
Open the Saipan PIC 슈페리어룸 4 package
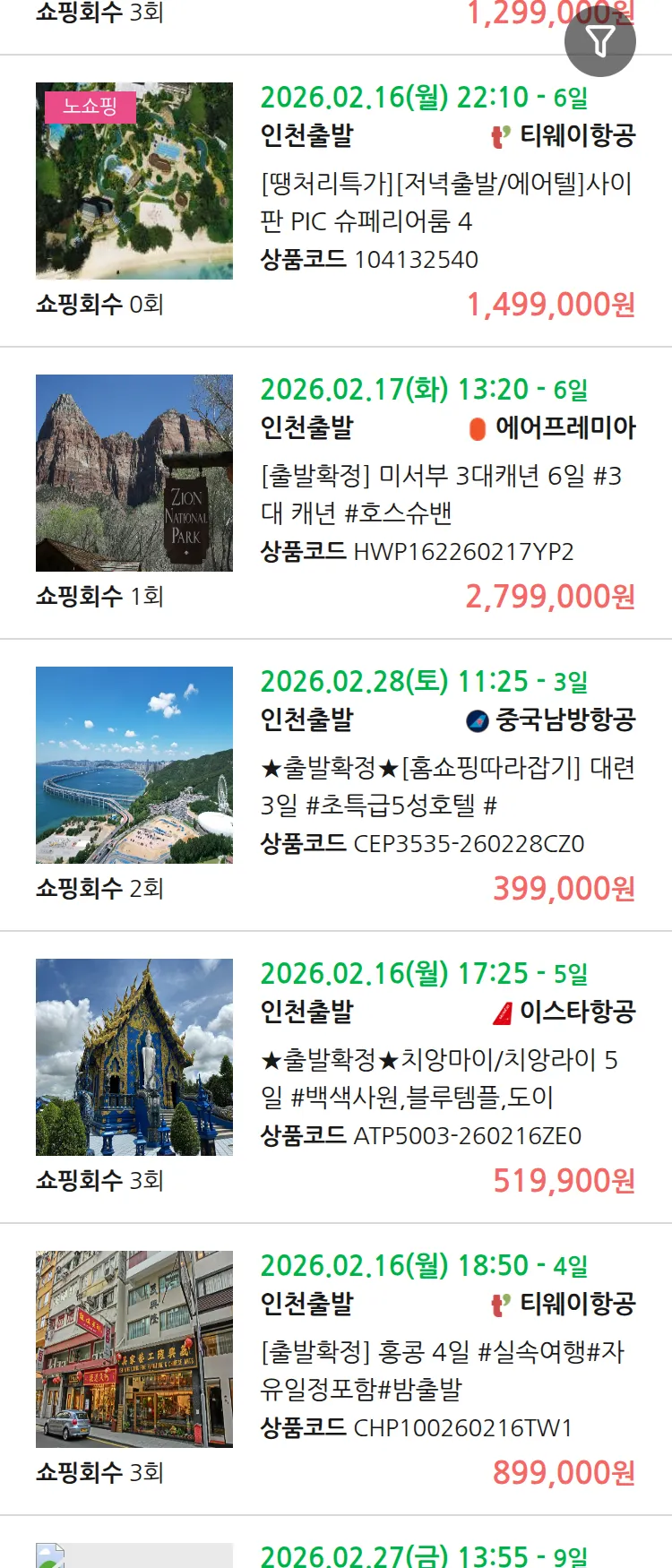tap(446, 202)
